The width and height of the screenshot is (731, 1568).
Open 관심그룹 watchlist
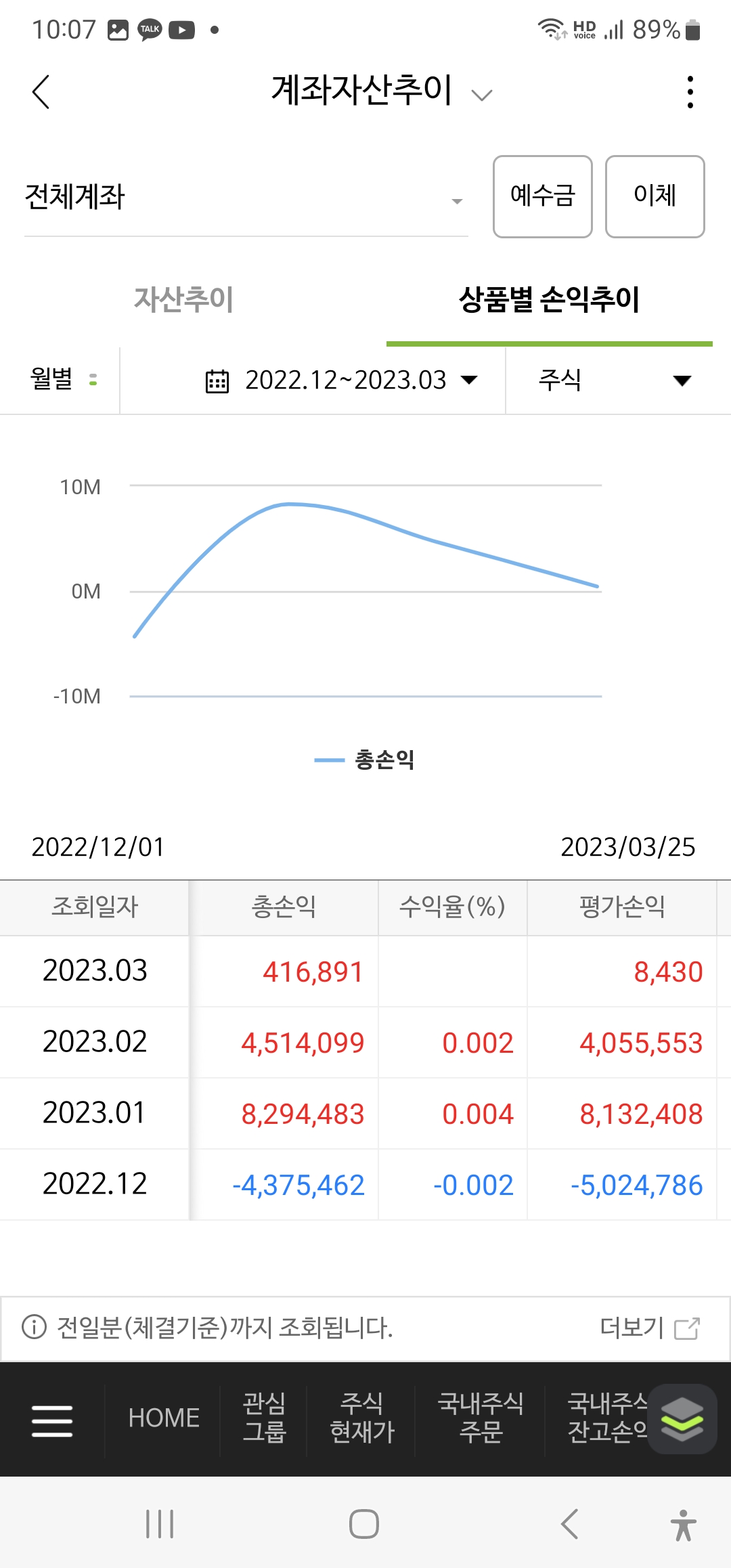click(x=264, y=1418)
